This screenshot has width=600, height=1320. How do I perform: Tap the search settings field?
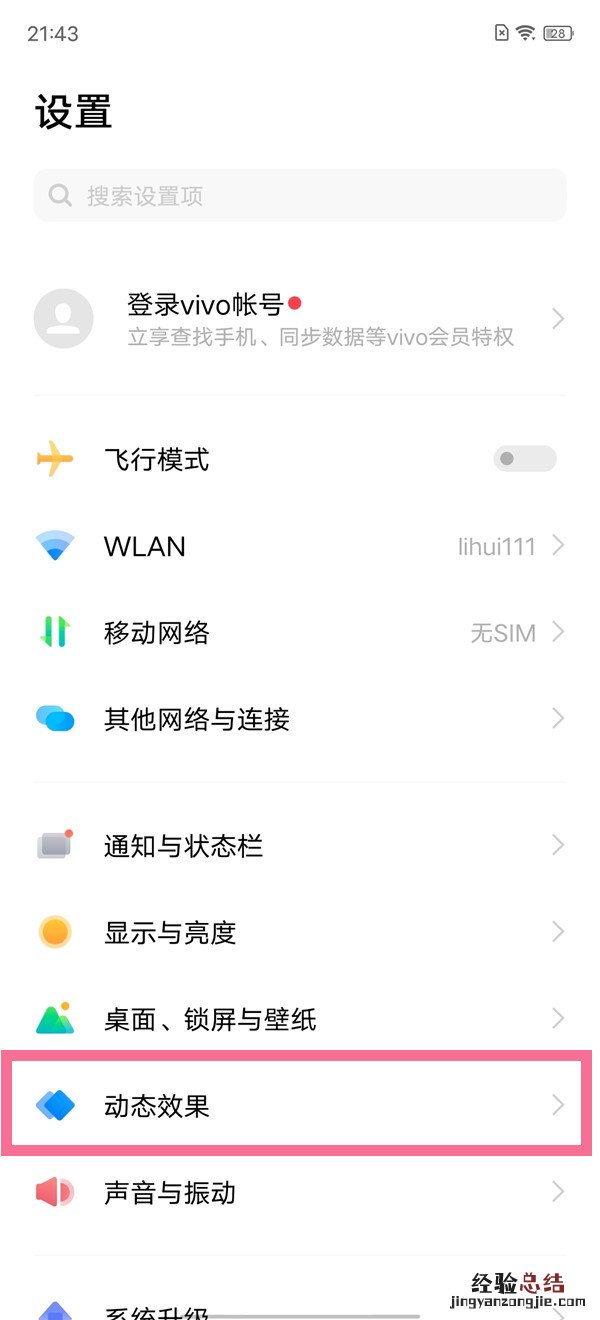[x=300, y=195]
